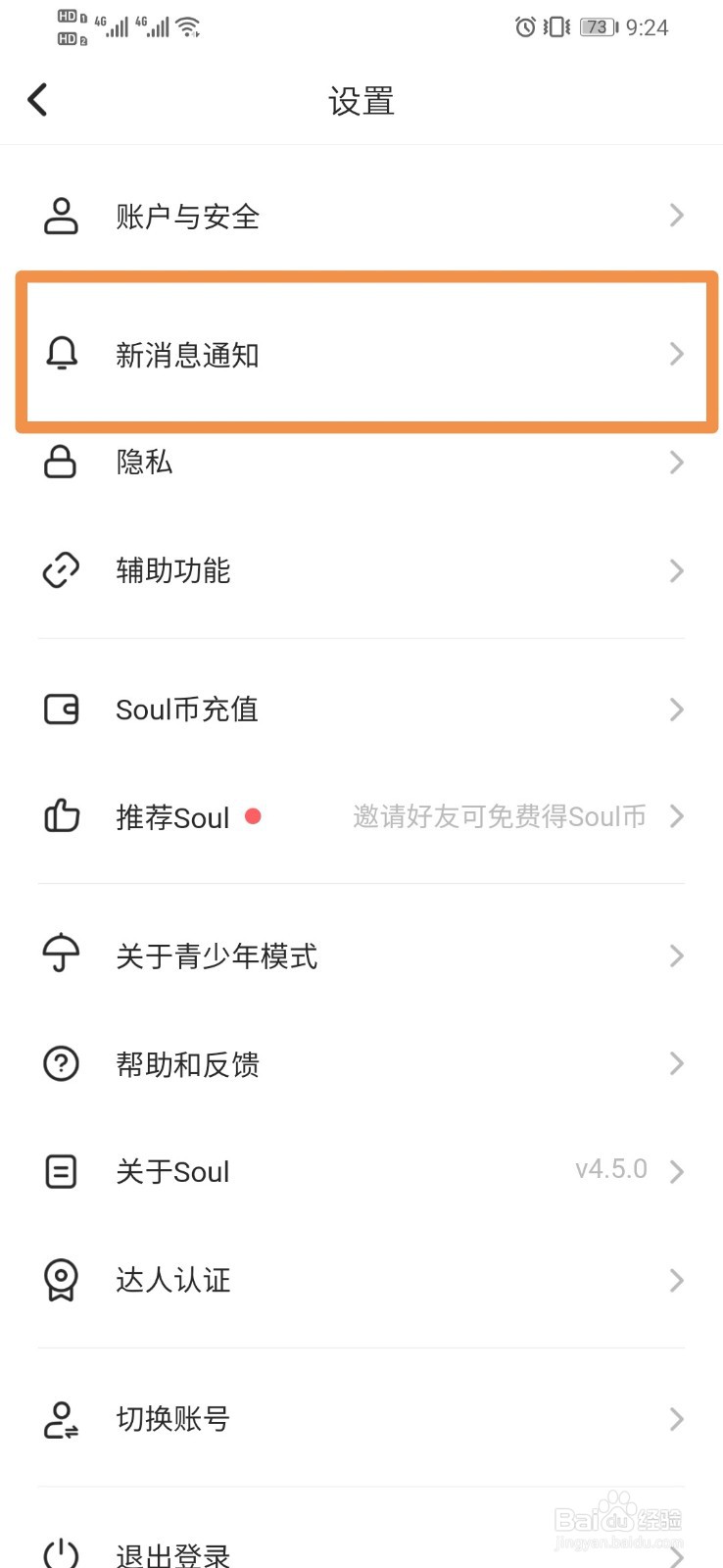The image size is (723, 1568).
Task: Open 账户与安全 settings
Action: pyautogui.click(x=361, y=217)
